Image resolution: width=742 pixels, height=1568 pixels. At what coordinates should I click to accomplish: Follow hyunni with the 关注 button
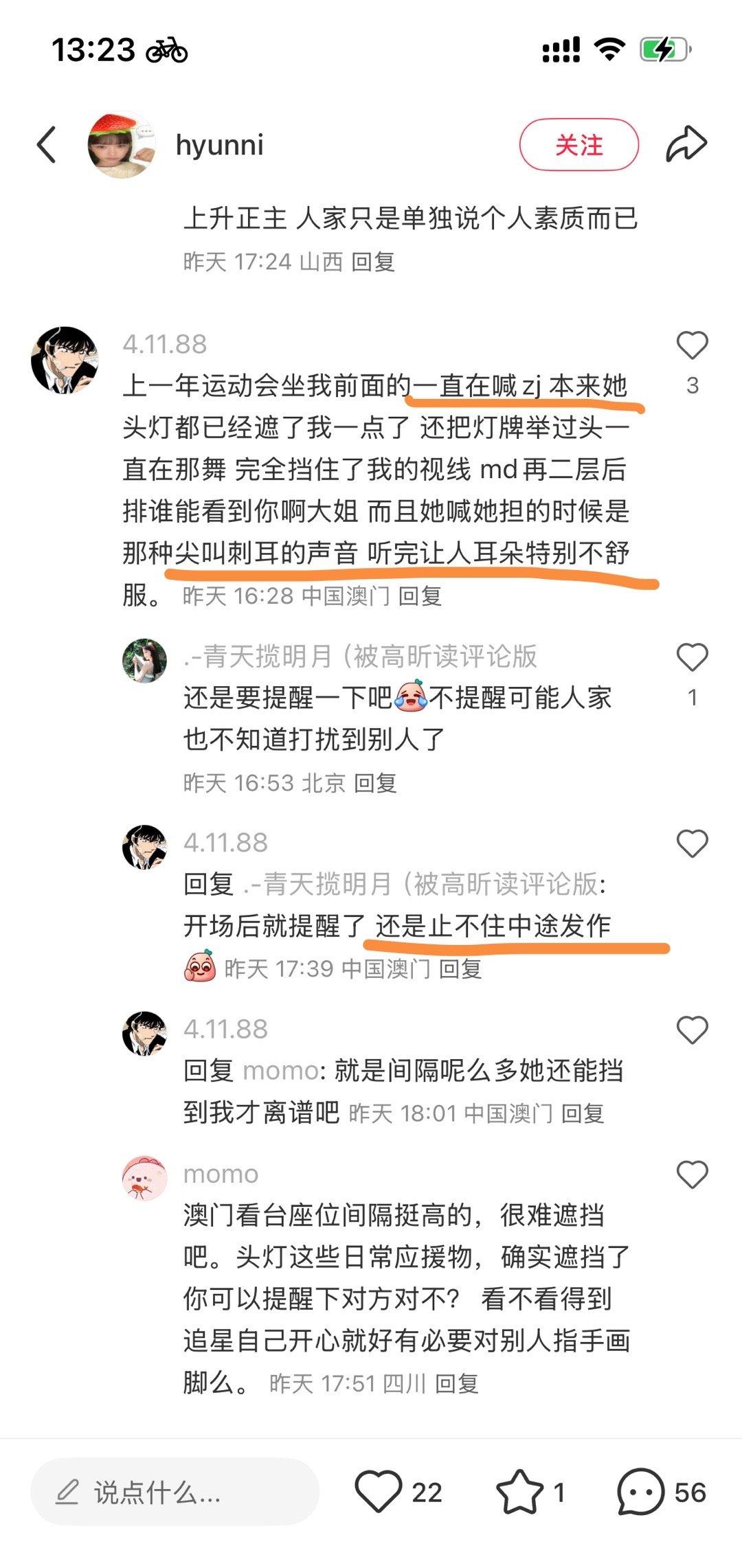[x=578, y=145]
